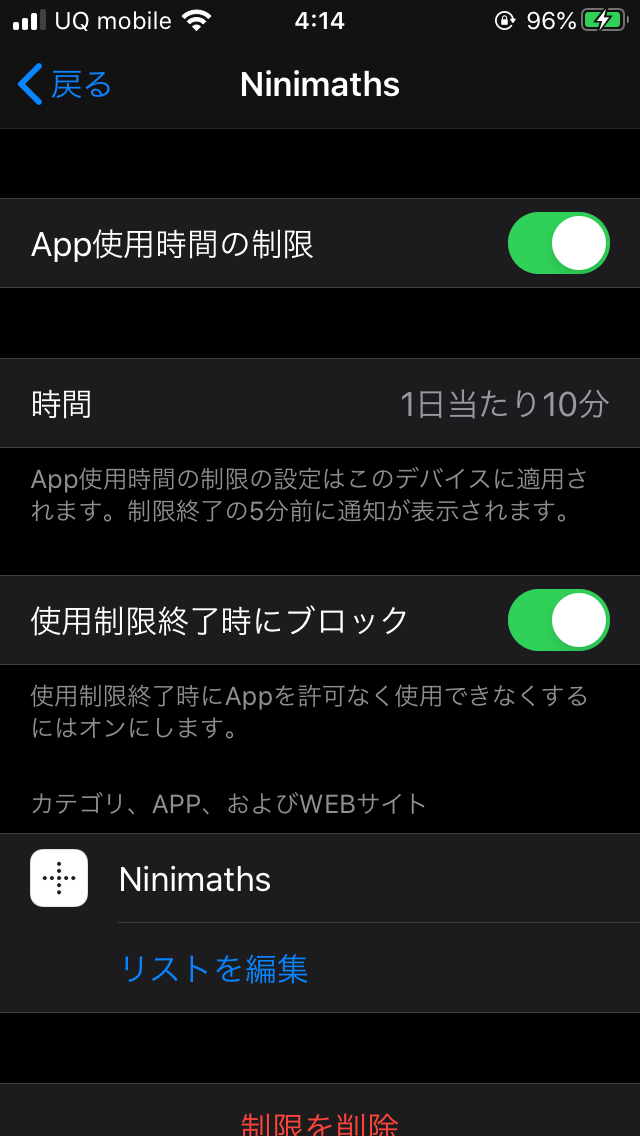This screenshot has height=1136, width=640.
Task: Turn off 使用制限終了時にブロック
Action: click(x=558, y=620)
